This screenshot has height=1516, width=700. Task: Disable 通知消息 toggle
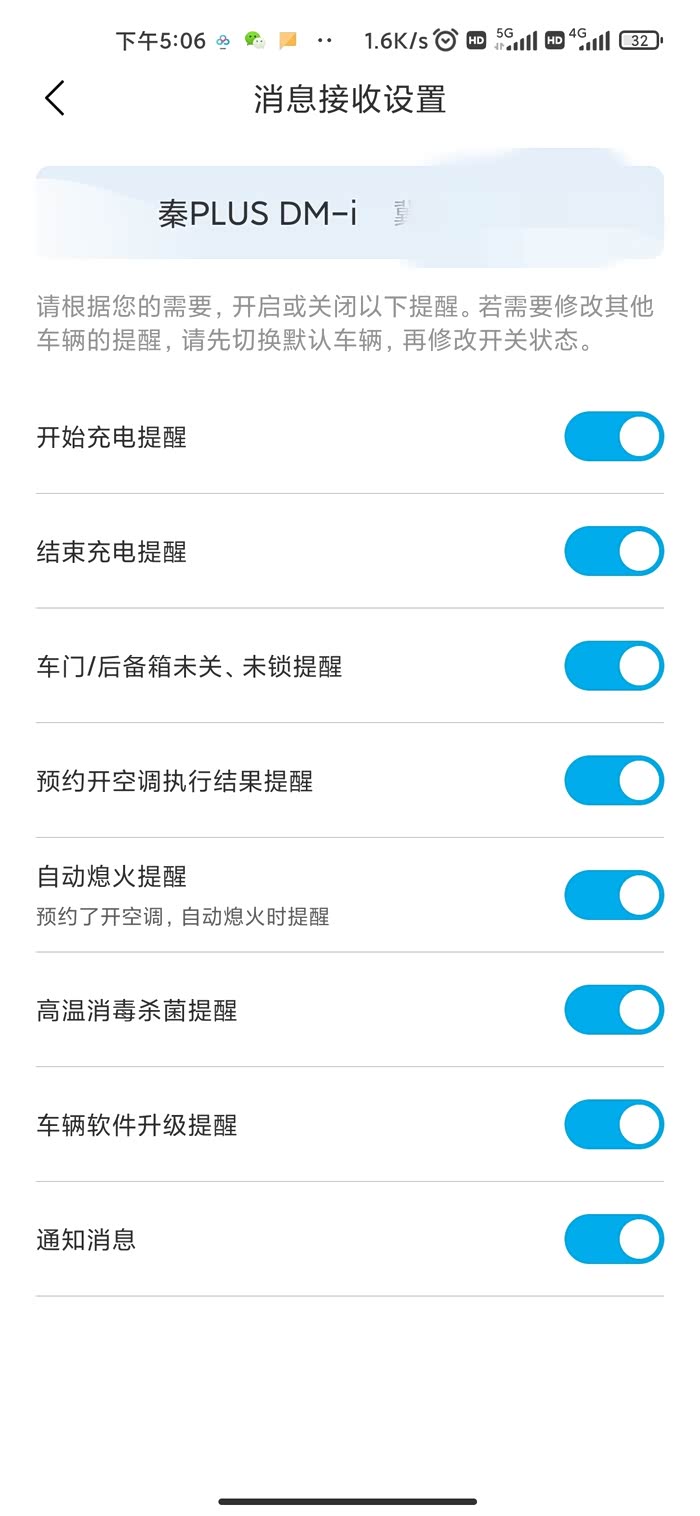(x=613, y=1240)
